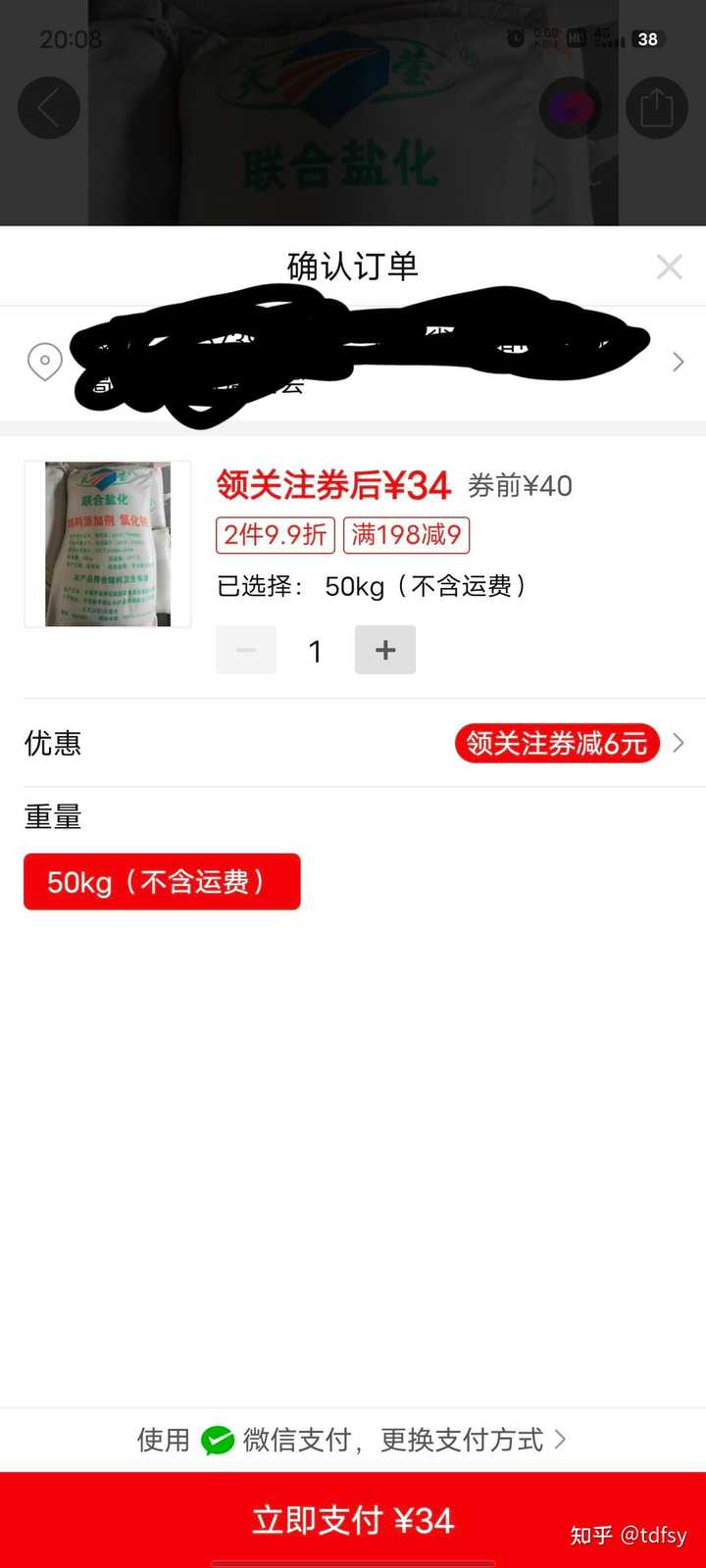Tap 立即支付 ¥34 to pay now
706x1568 pixels.
point(353,1521)
